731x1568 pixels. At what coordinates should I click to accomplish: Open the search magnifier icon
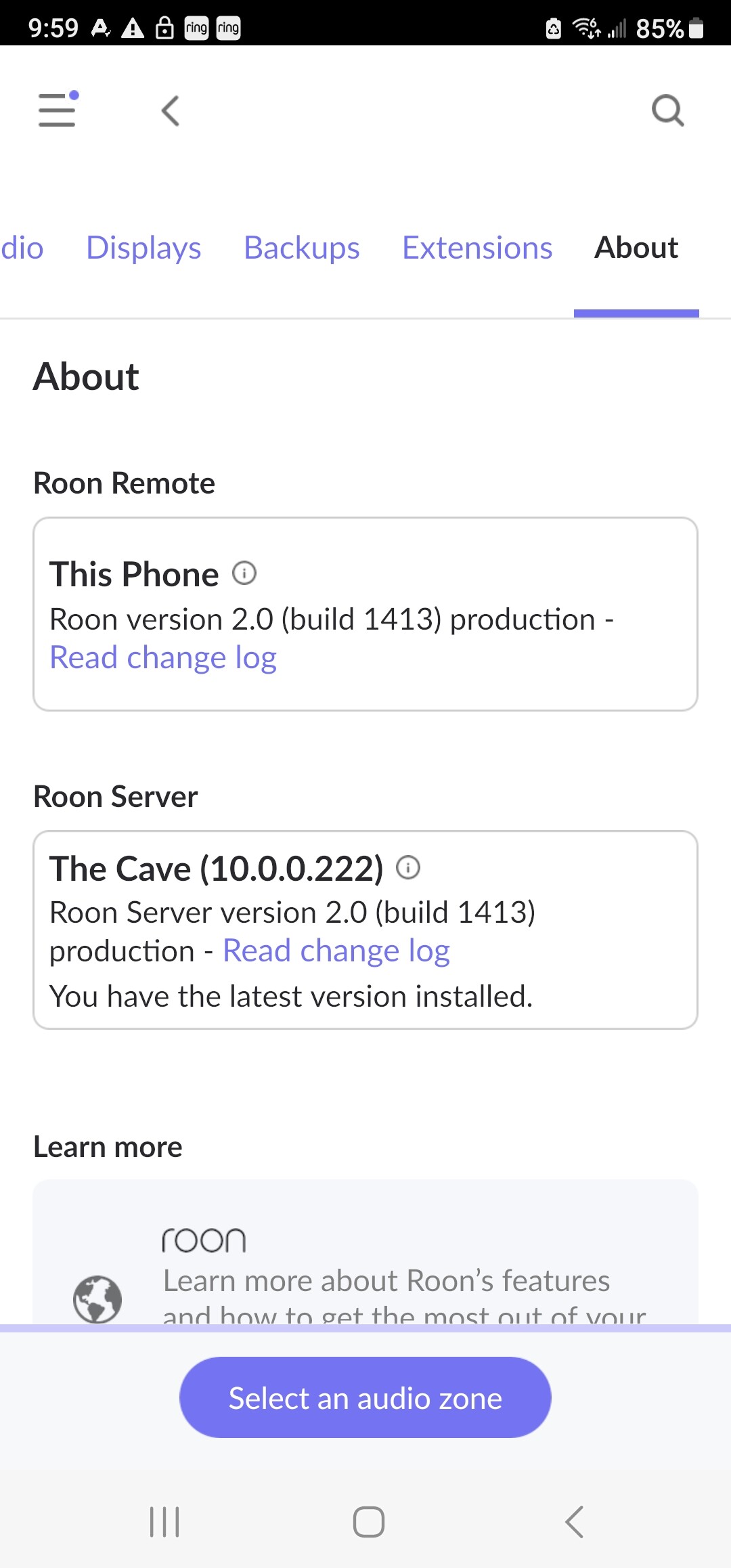tap(668, 110)
